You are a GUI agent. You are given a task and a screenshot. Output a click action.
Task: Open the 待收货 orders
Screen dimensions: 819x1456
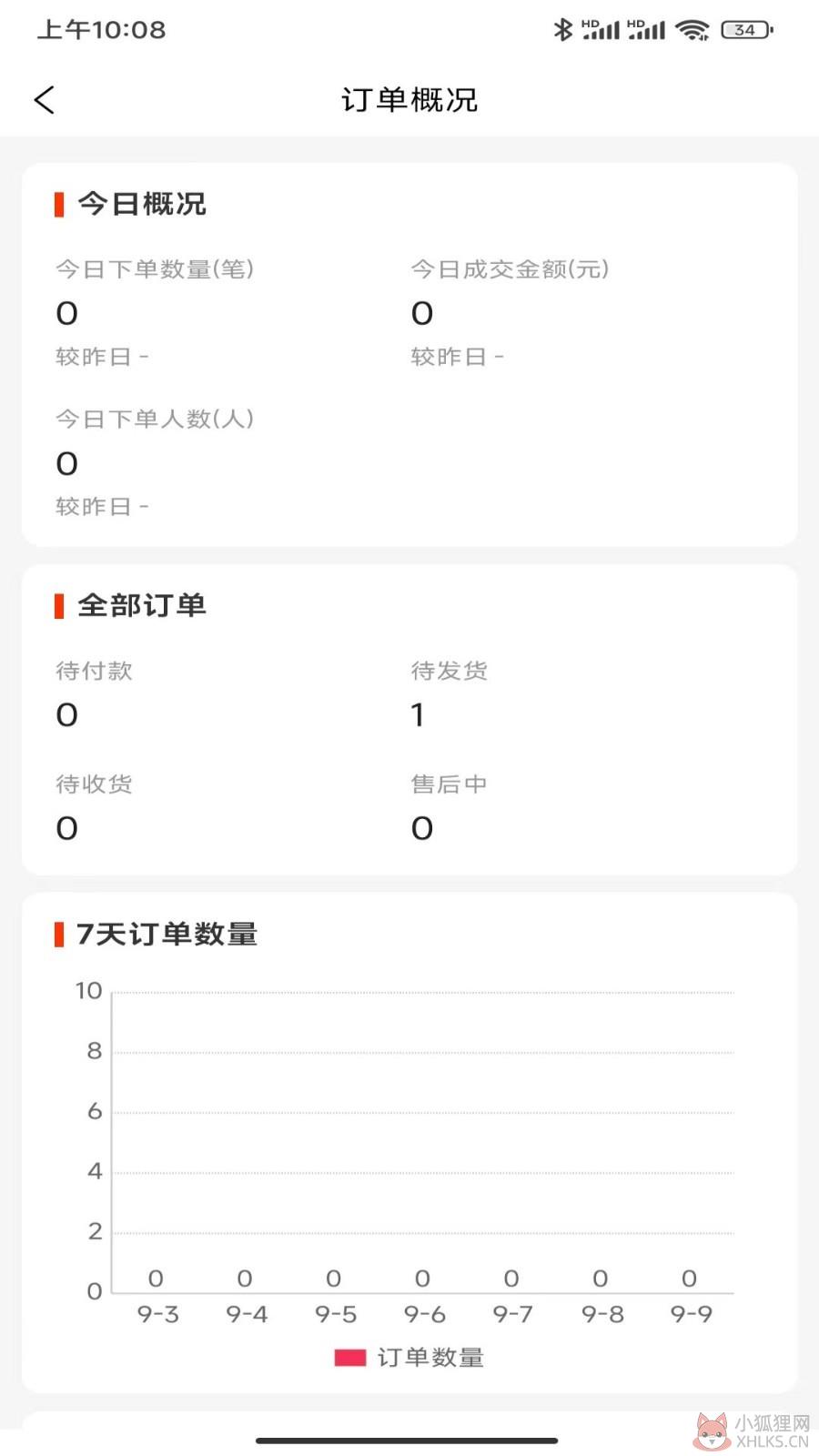click(94, 807)
